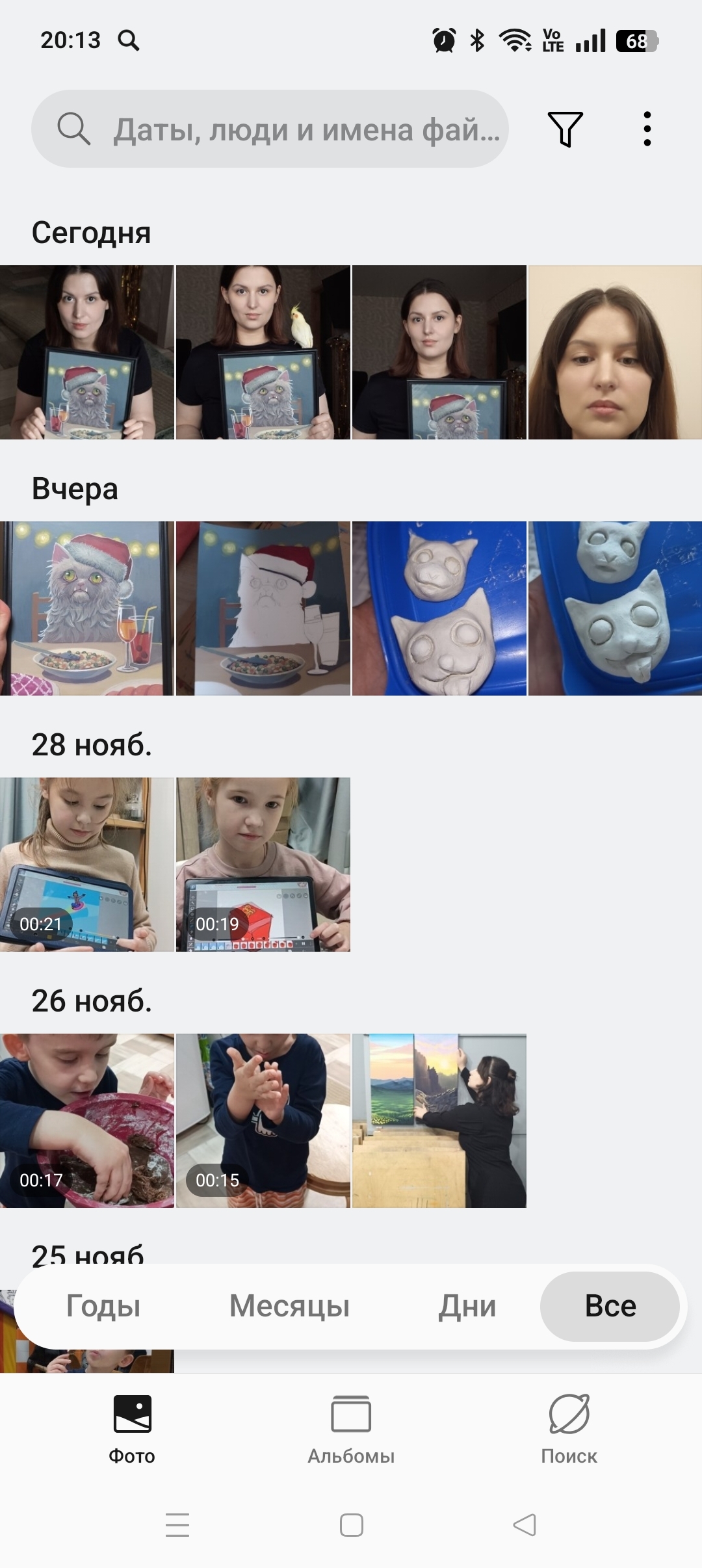Go back using the system back button
This screenshot has height=1568, width=702.
pos(525,1524)
